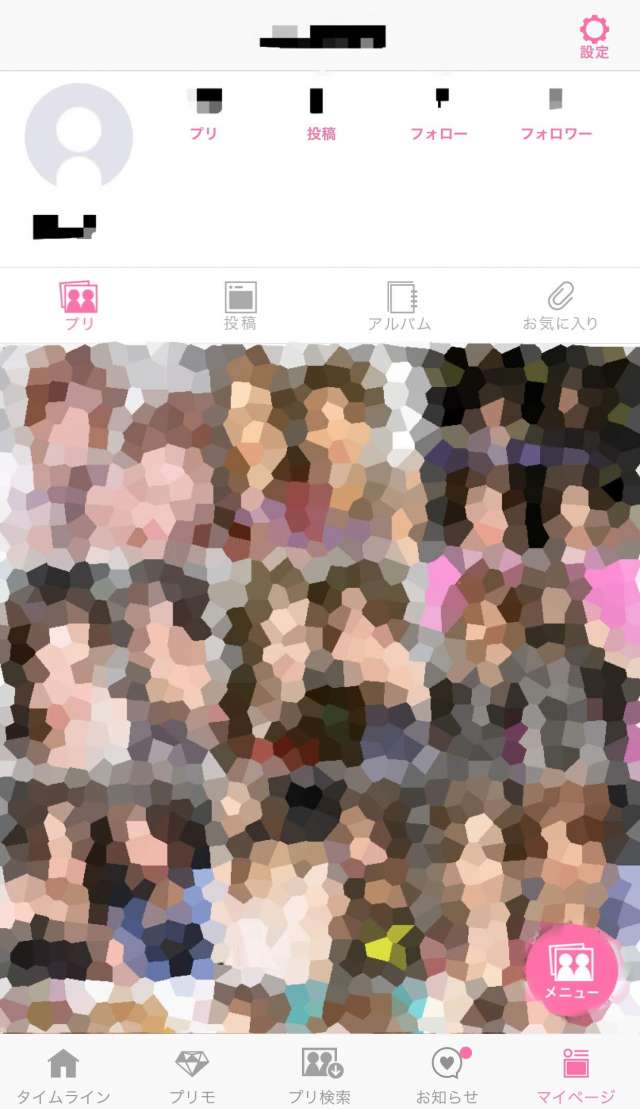Go to タイムライン in bottom navigation
This screenshot has height=1109, width=640.
click(x=63, y=1075)
